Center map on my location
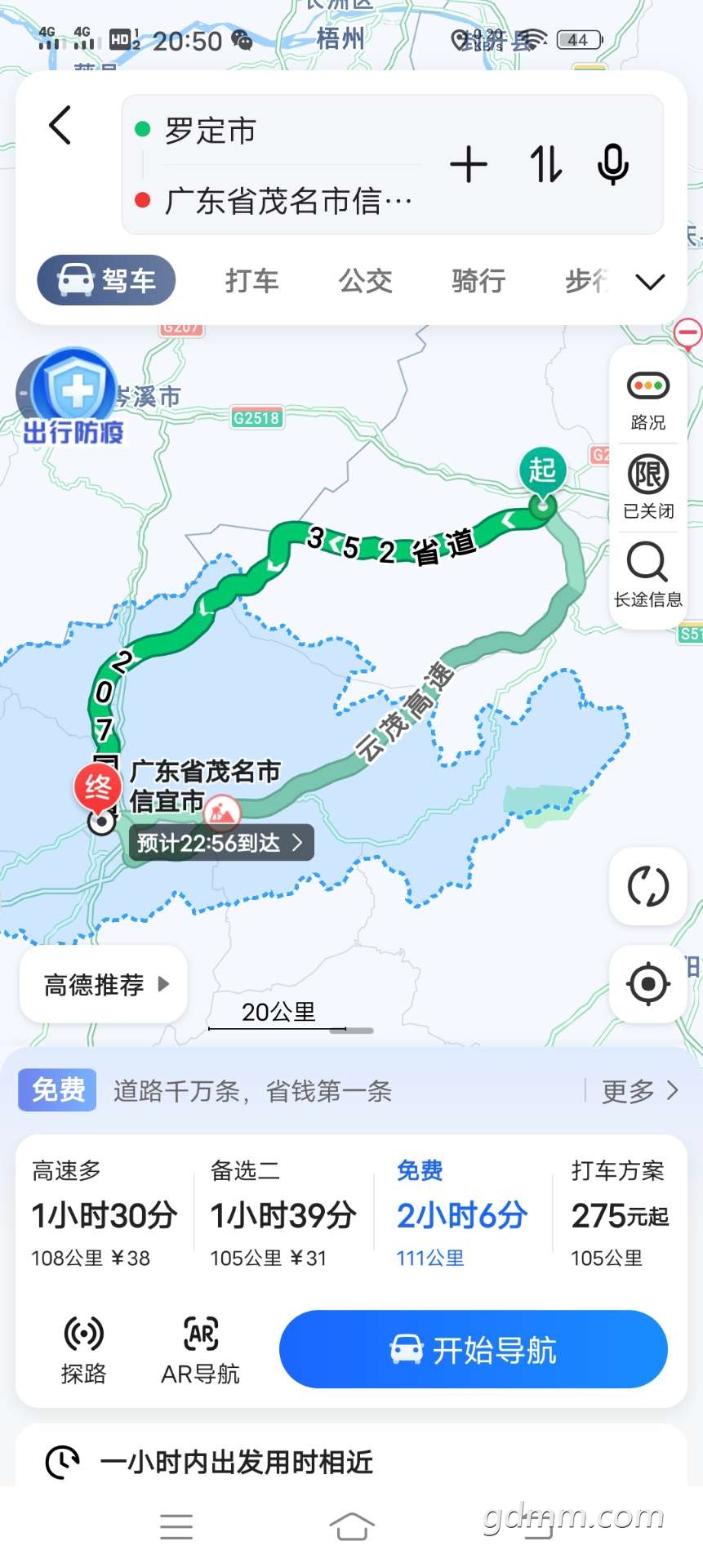The image size is (703, 1568). click(647, 983)
